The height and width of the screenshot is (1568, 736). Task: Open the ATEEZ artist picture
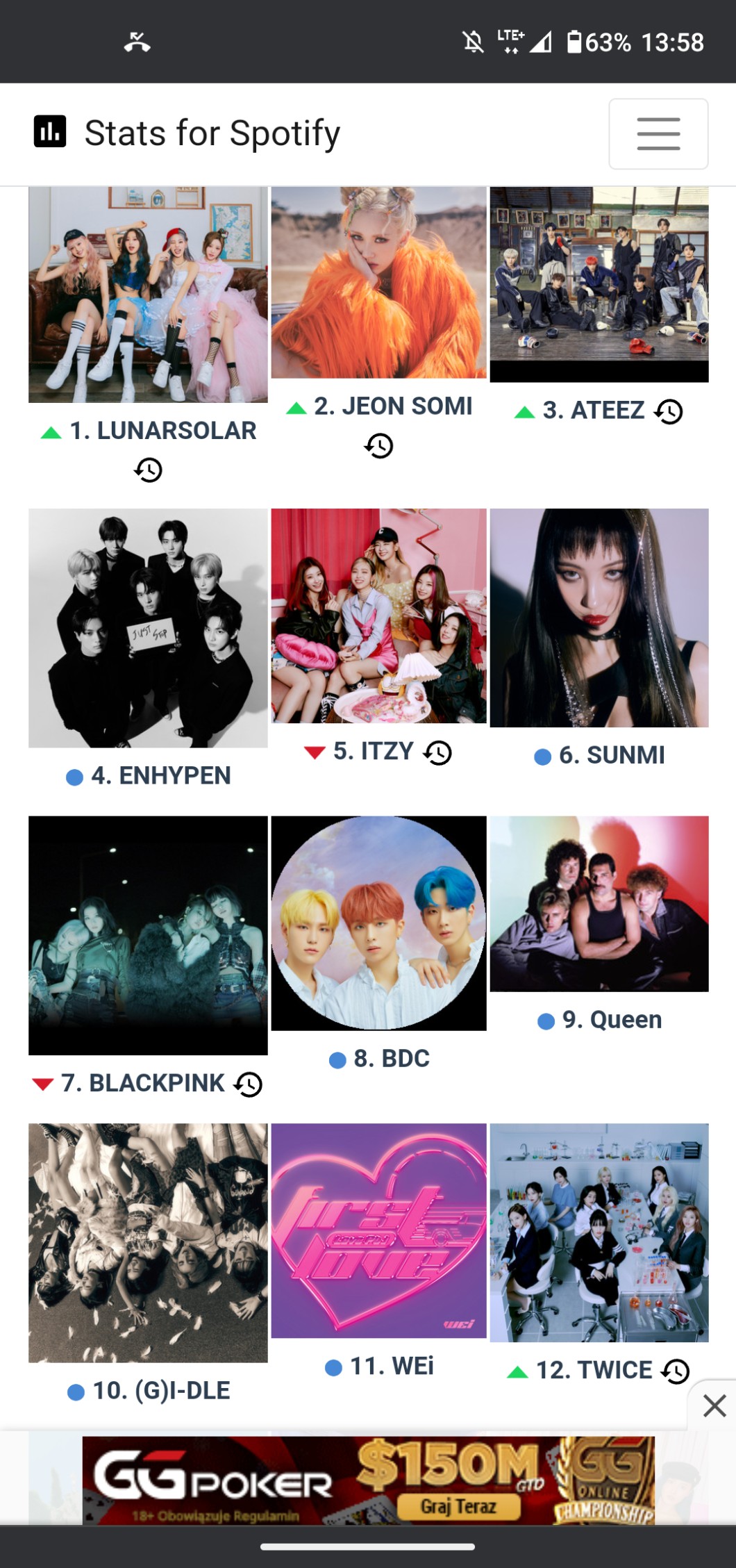tap(599, 283)
